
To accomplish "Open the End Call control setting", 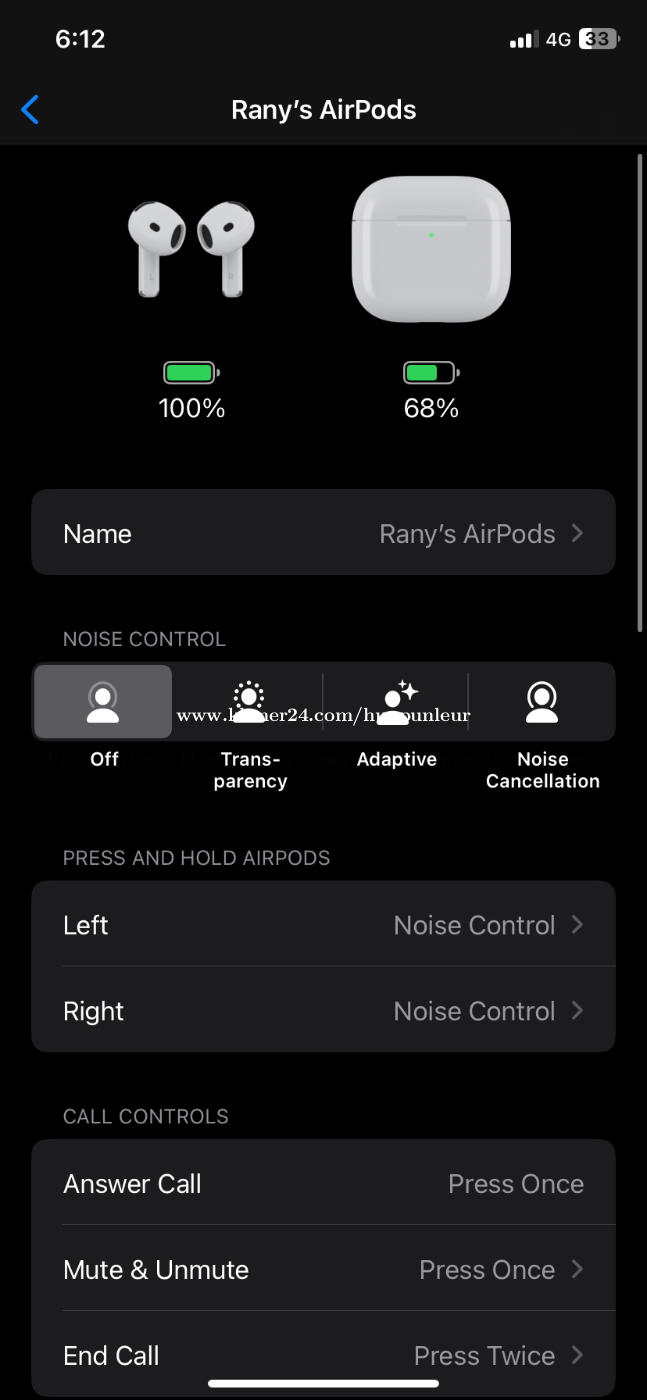I will pos(323,1355).
